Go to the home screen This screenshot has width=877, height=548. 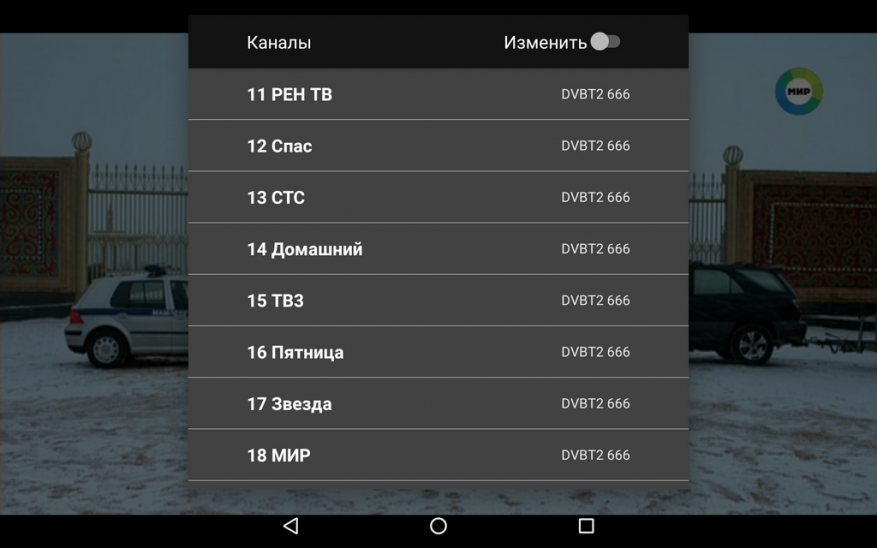pos(438,526)
